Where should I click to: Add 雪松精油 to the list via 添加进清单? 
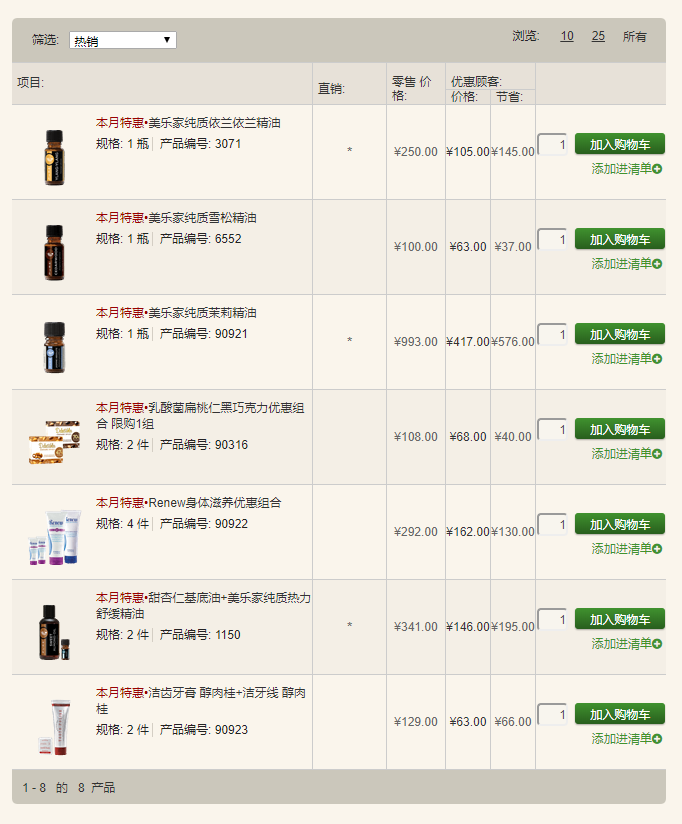[x=626, y=264]
